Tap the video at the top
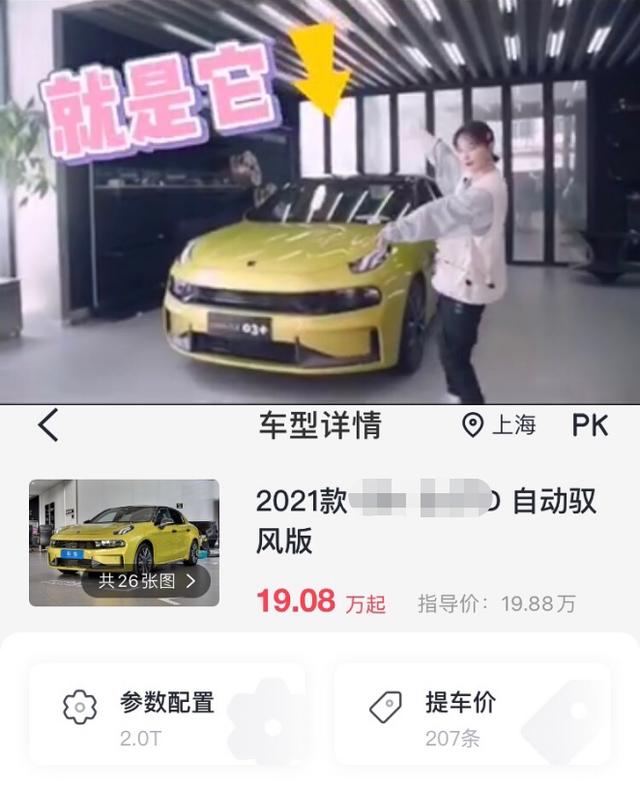The image size is (640, 790). (x=320, y=200)
